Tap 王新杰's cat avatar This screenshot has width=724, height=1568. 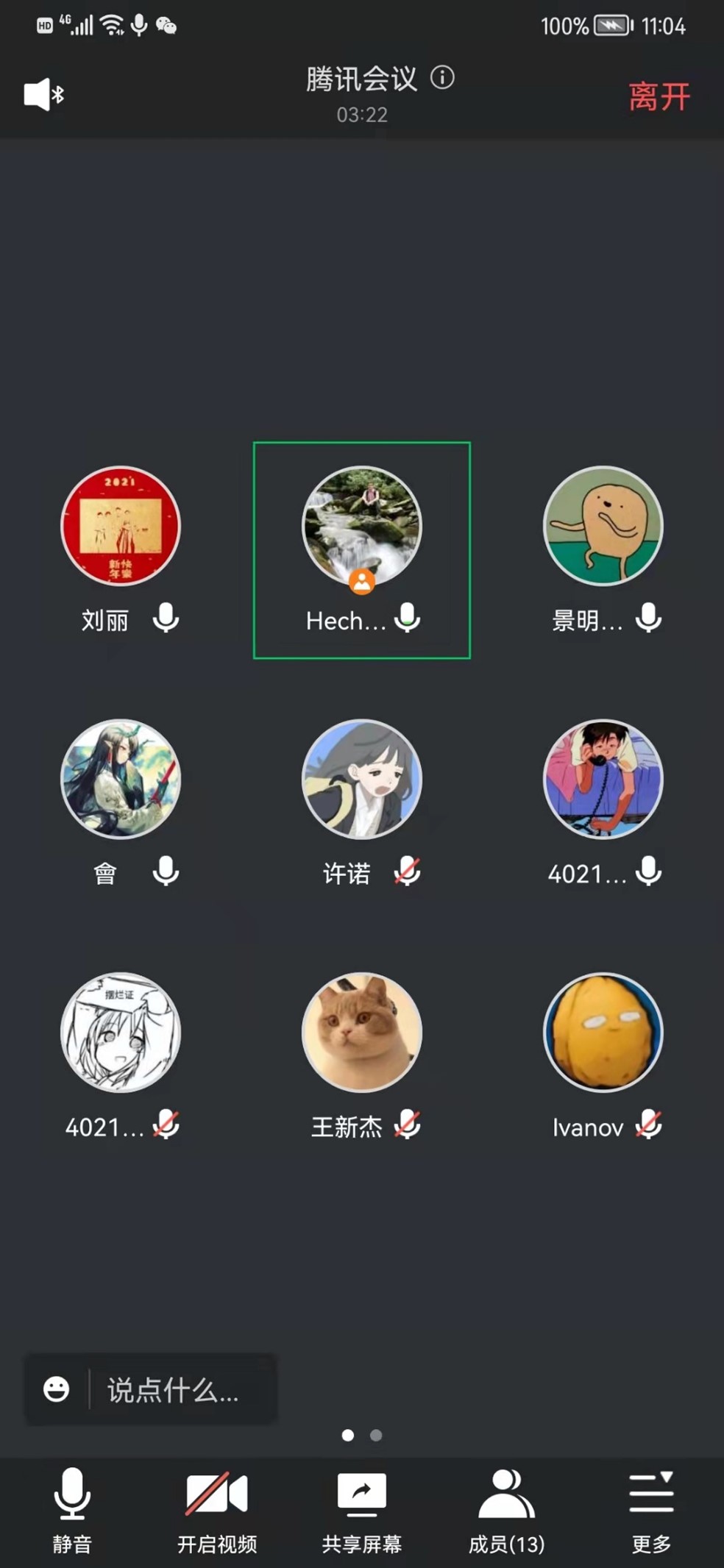pyautogui.click(x=361, y=1032)
